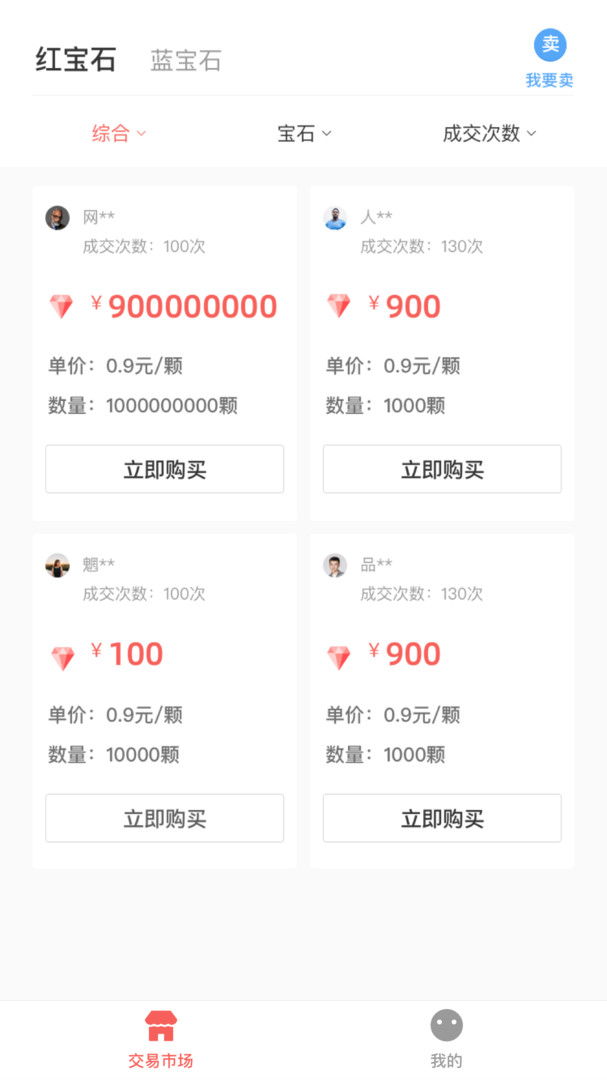
Task: Buy now from seller 品**
Action: coord(442,818)
